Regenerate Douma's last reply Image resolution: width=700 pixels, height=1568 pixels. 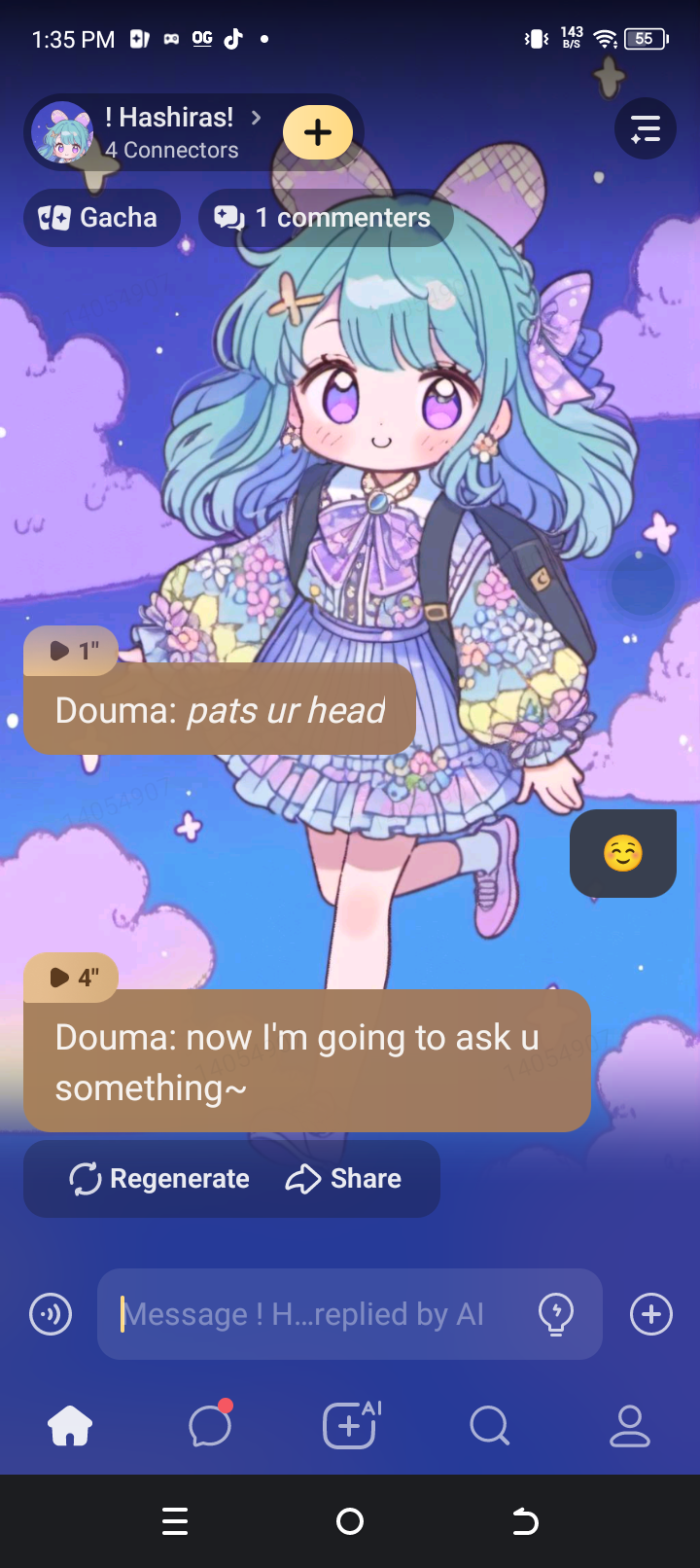coord(159,1179)
